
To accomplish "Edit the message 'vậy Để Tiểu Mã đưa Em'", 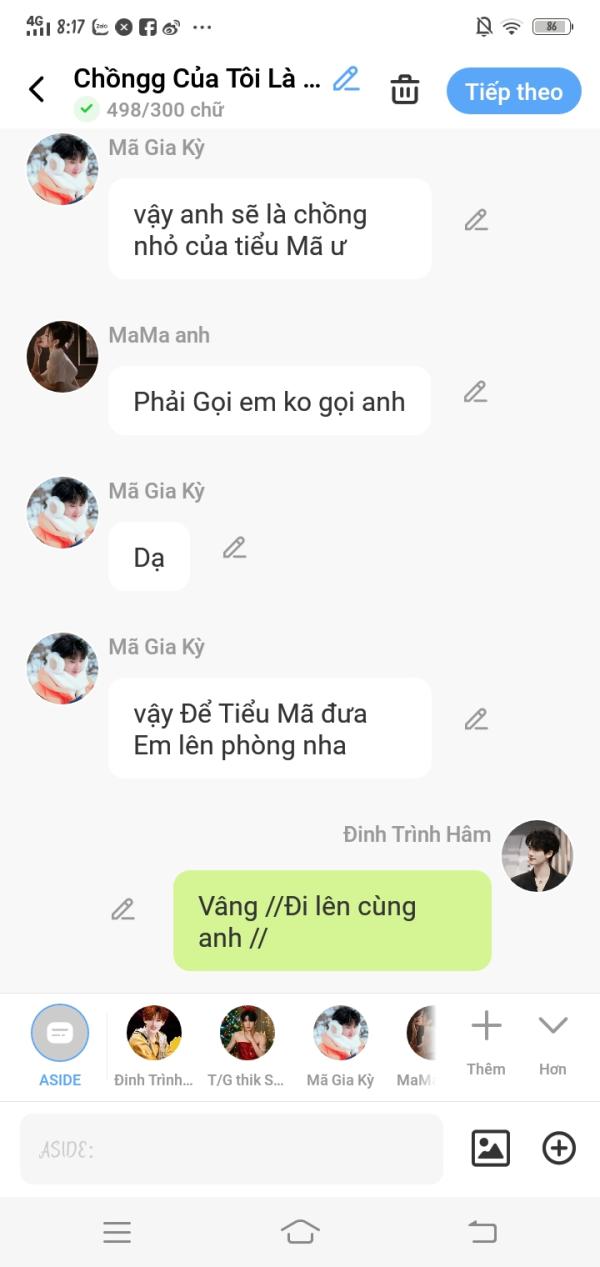I will (x=476, y=719).
